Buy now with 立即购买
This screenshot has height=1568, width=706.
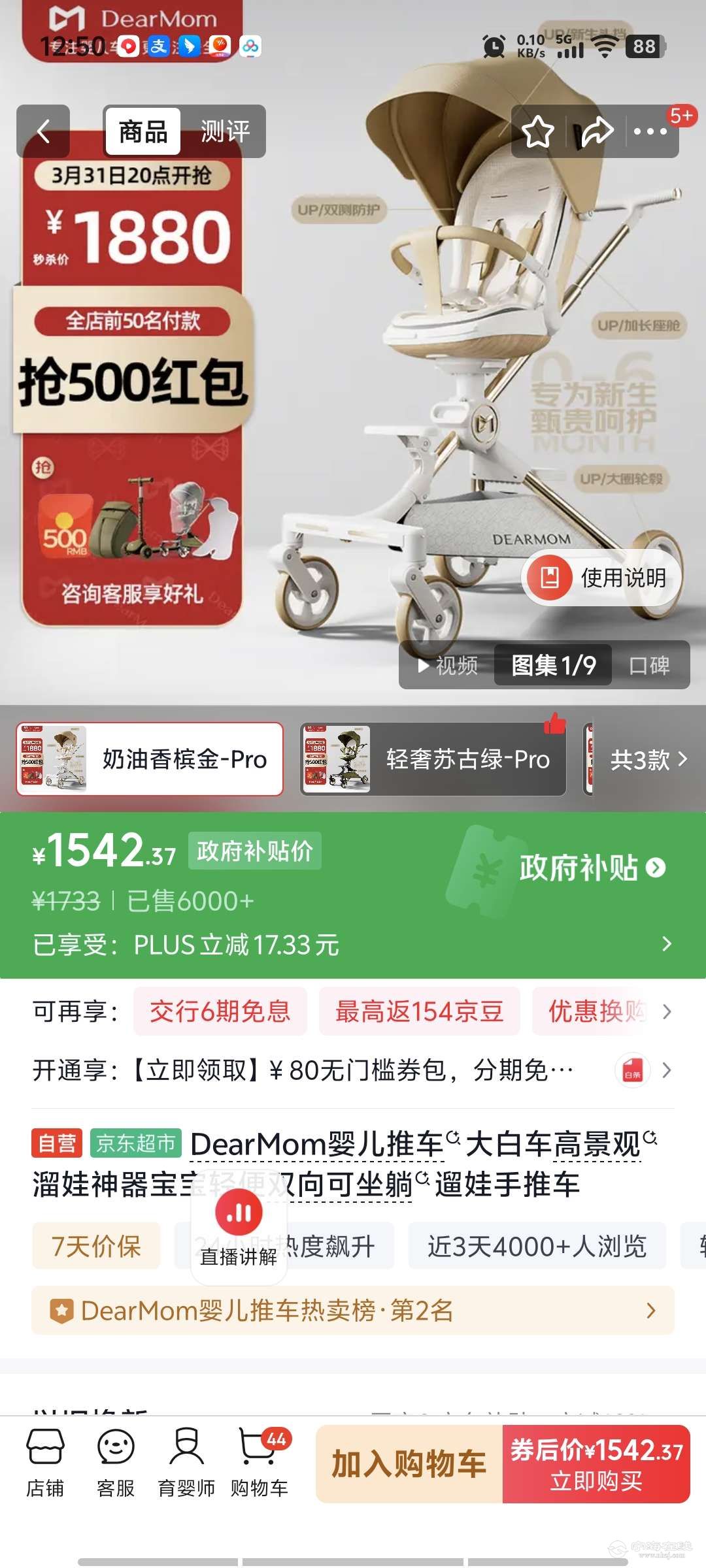click(x=596, y=1464)
